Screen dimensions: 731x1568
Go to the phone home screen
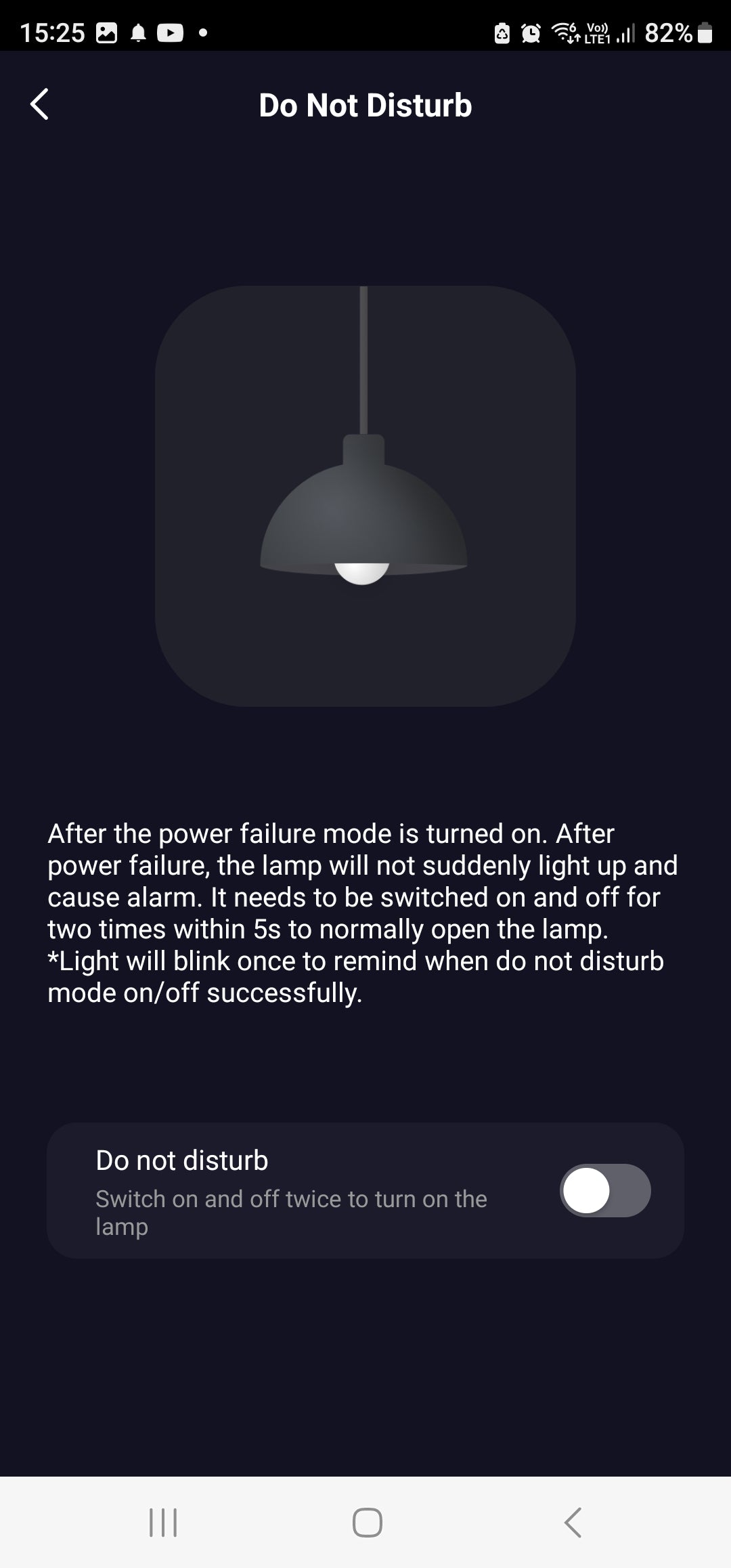367,1523
